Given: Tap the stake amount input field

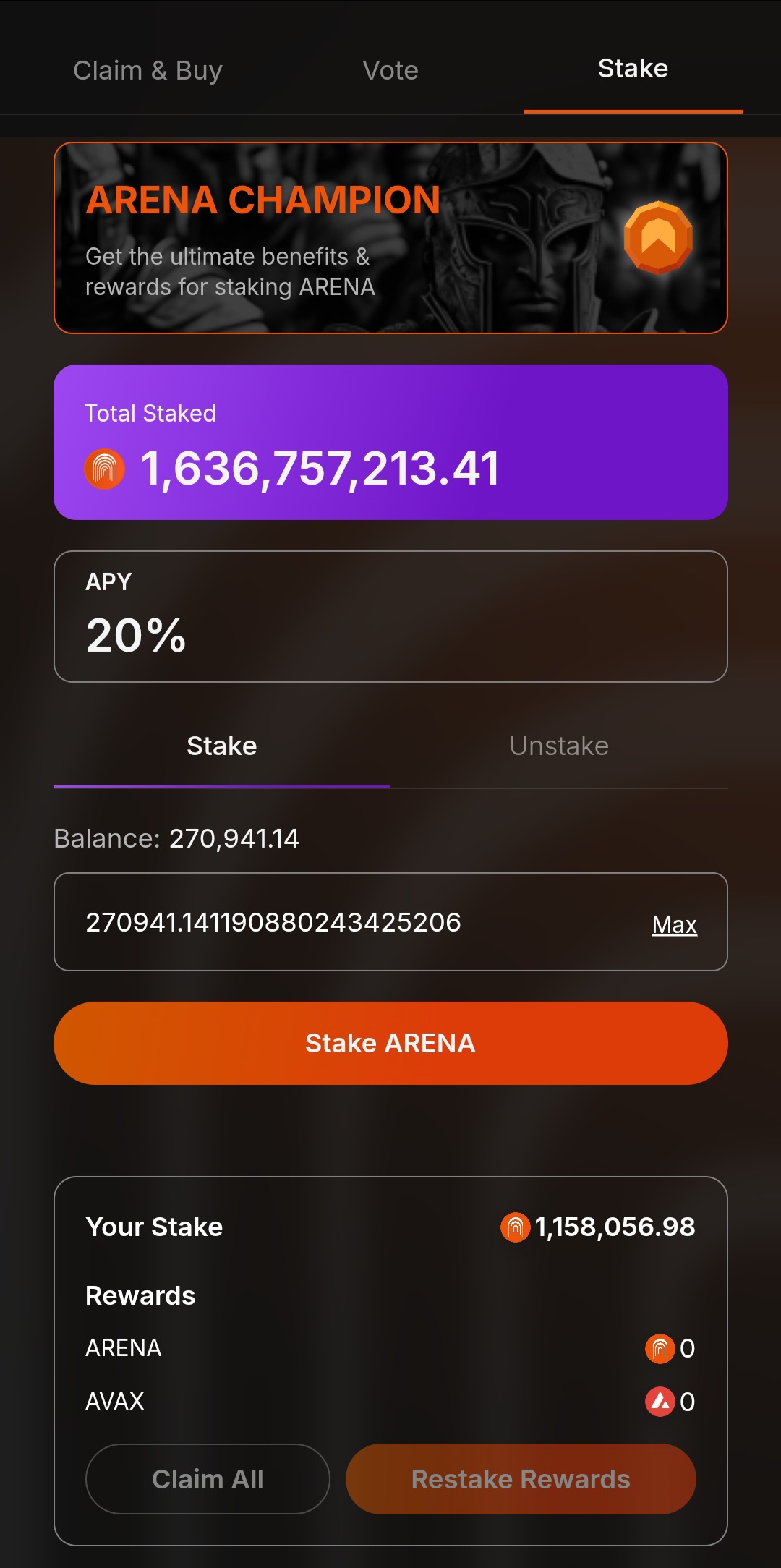Looking at the screenshot, I should [347, 922].
